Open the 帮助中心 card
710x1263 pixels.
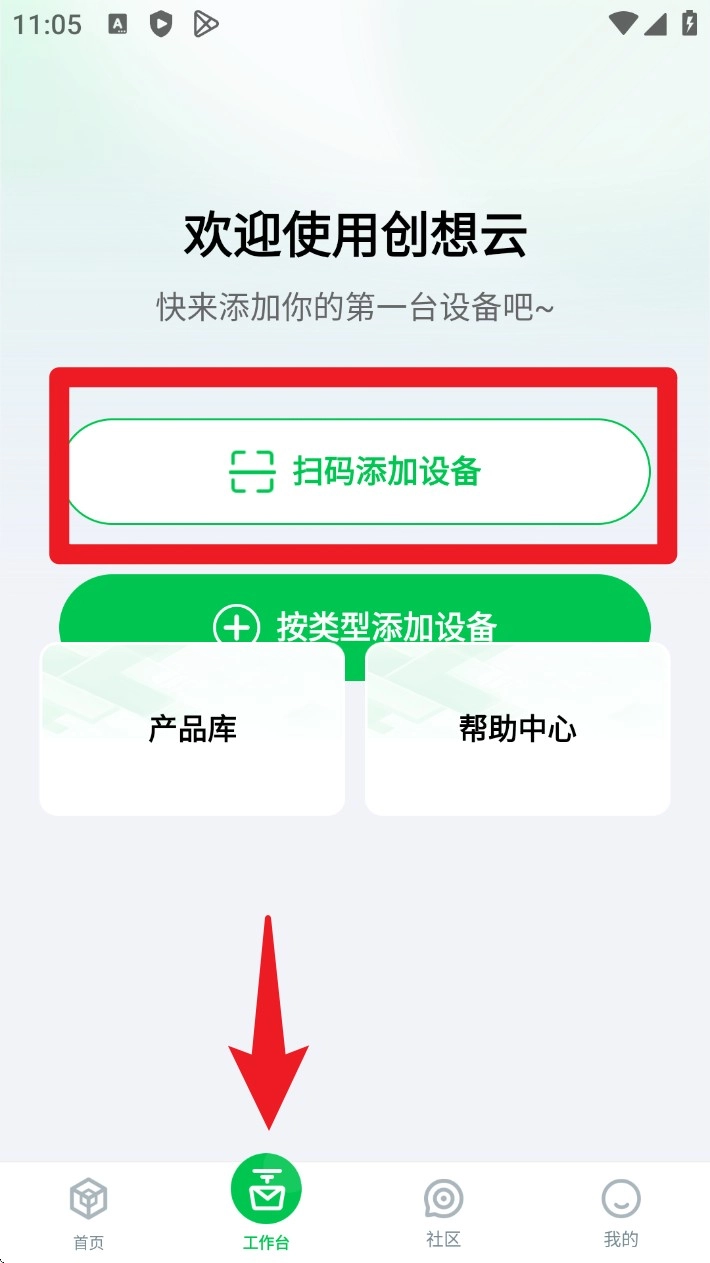coord(517,729)
